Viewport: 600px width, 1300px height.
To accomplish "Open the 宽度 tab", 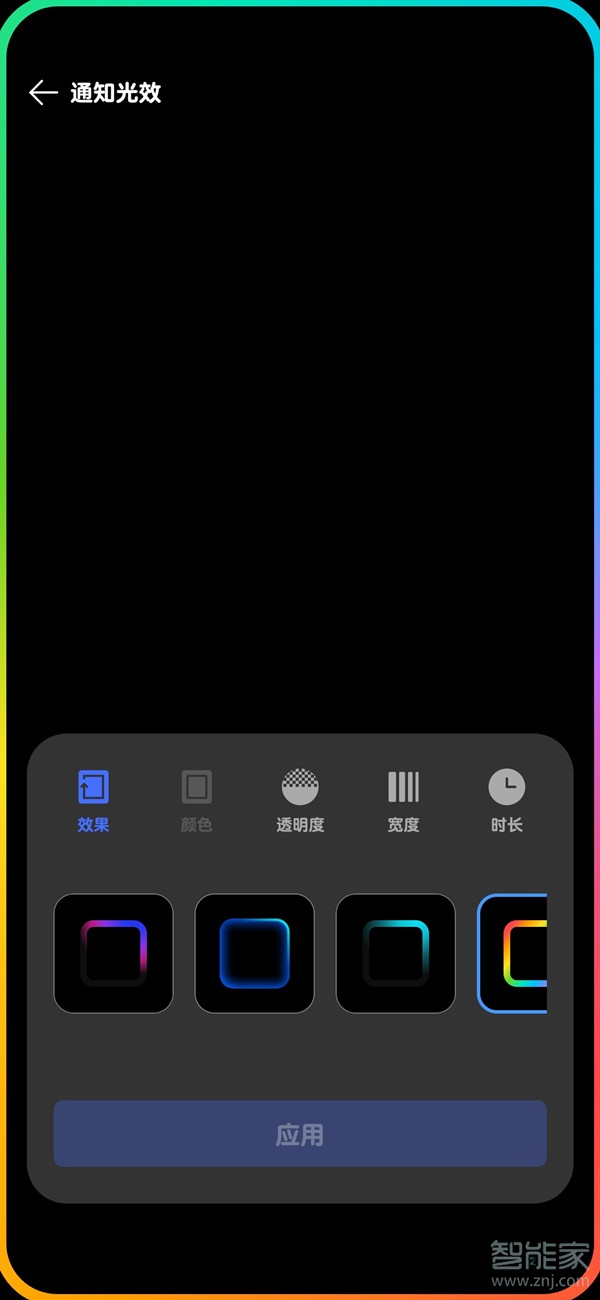I will [x=403, y=800].
